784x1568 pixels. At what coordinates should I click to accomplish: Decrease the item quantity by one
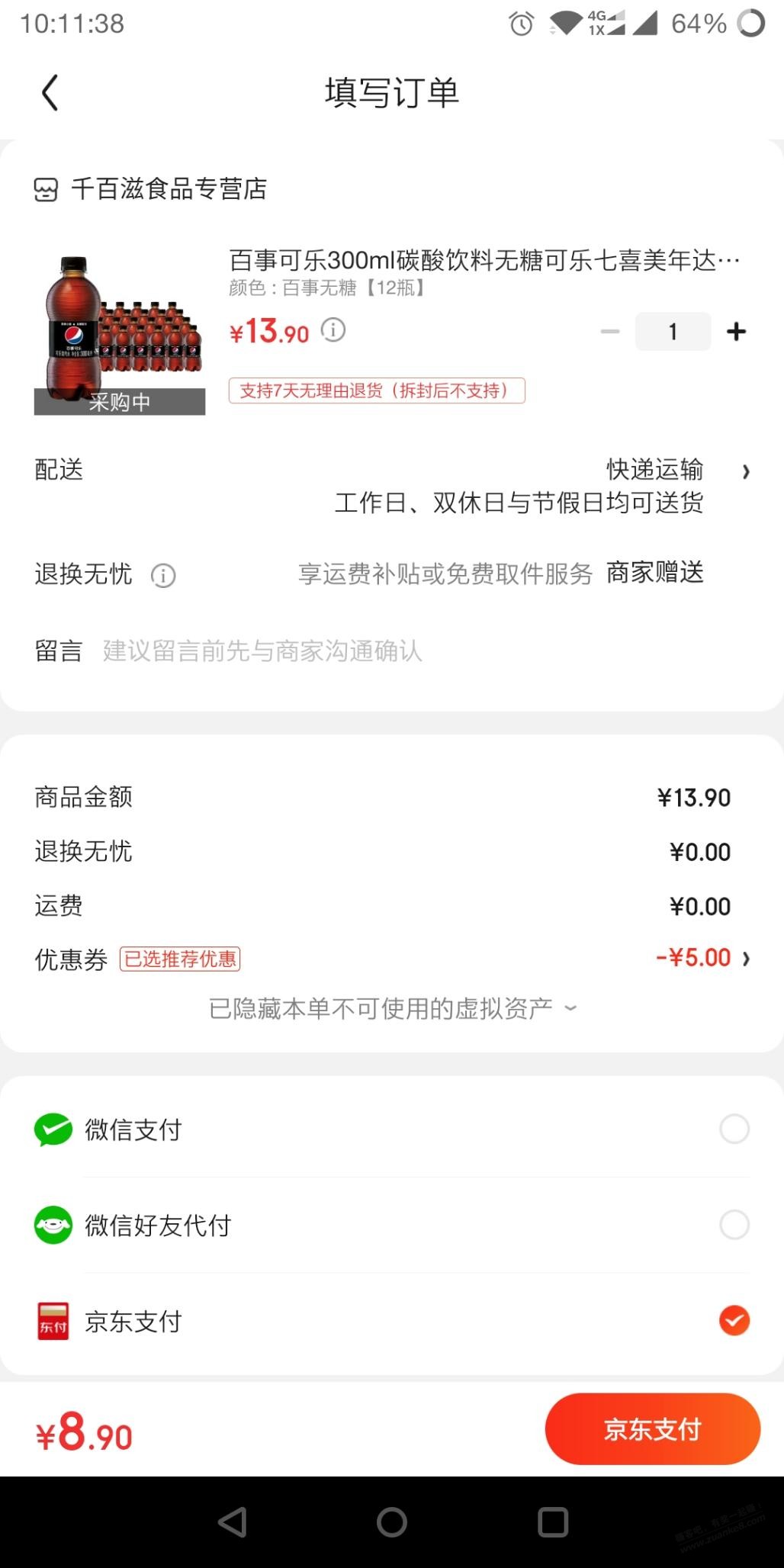click(x=610, y=332)
